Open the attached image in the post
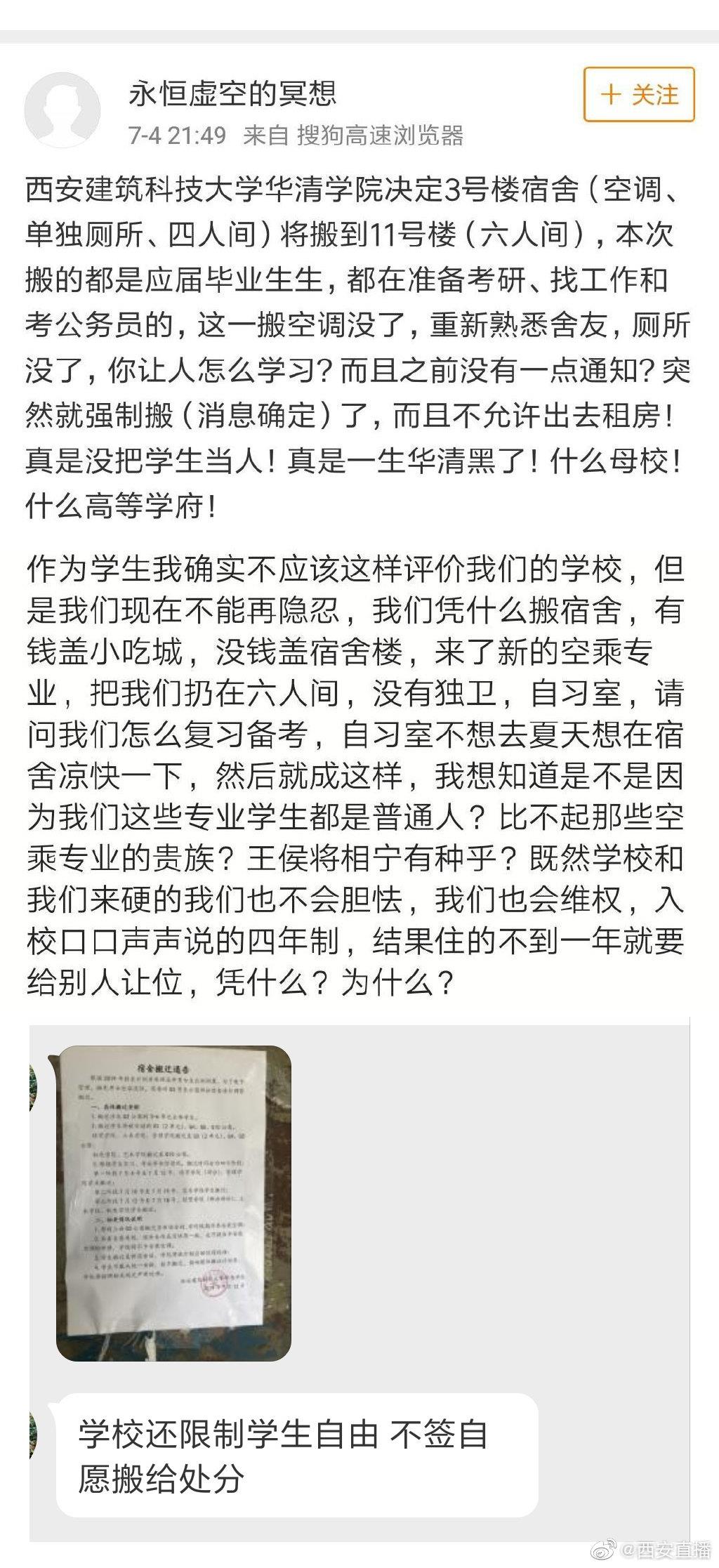 pos(173,1204)
